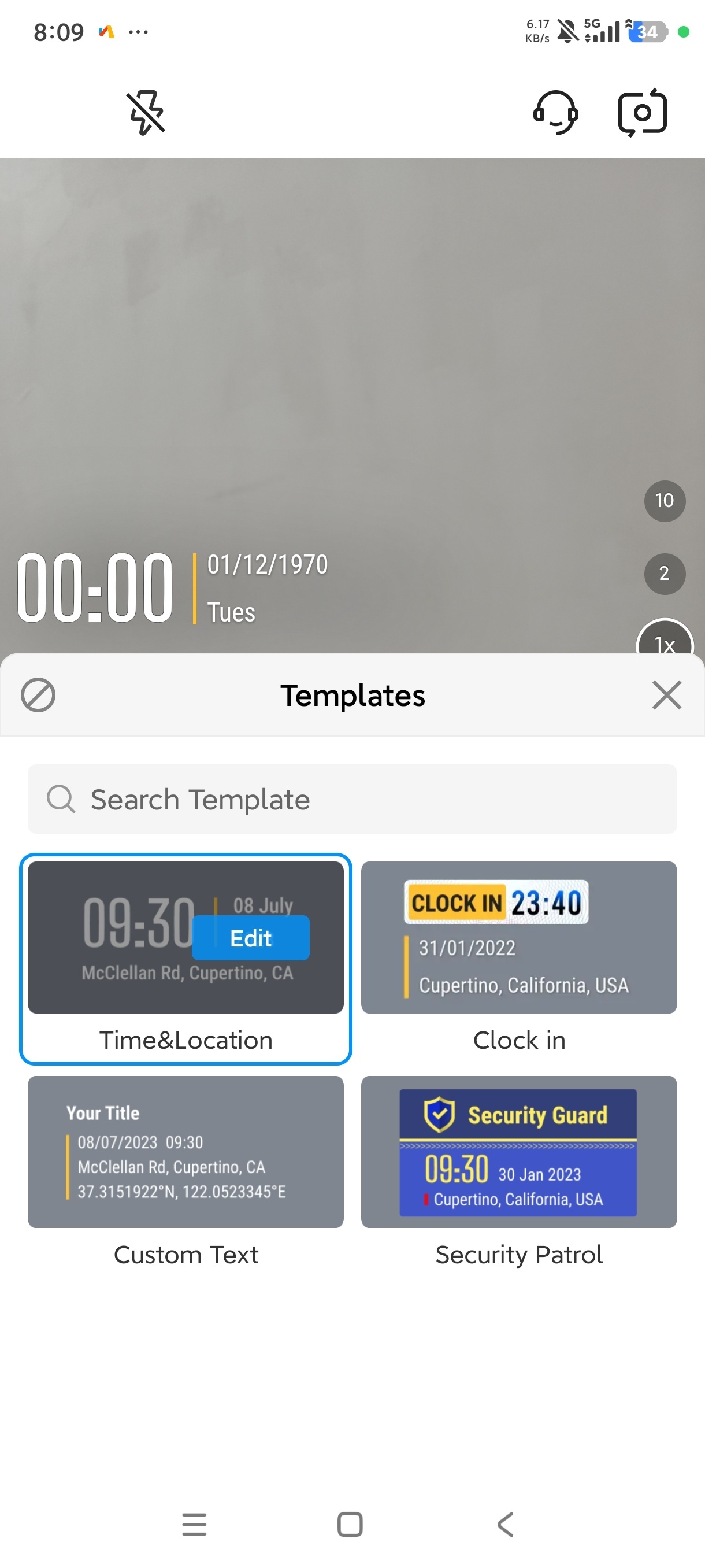Switch between front and rear camera
705x1568 pixels.
[643, 113]
